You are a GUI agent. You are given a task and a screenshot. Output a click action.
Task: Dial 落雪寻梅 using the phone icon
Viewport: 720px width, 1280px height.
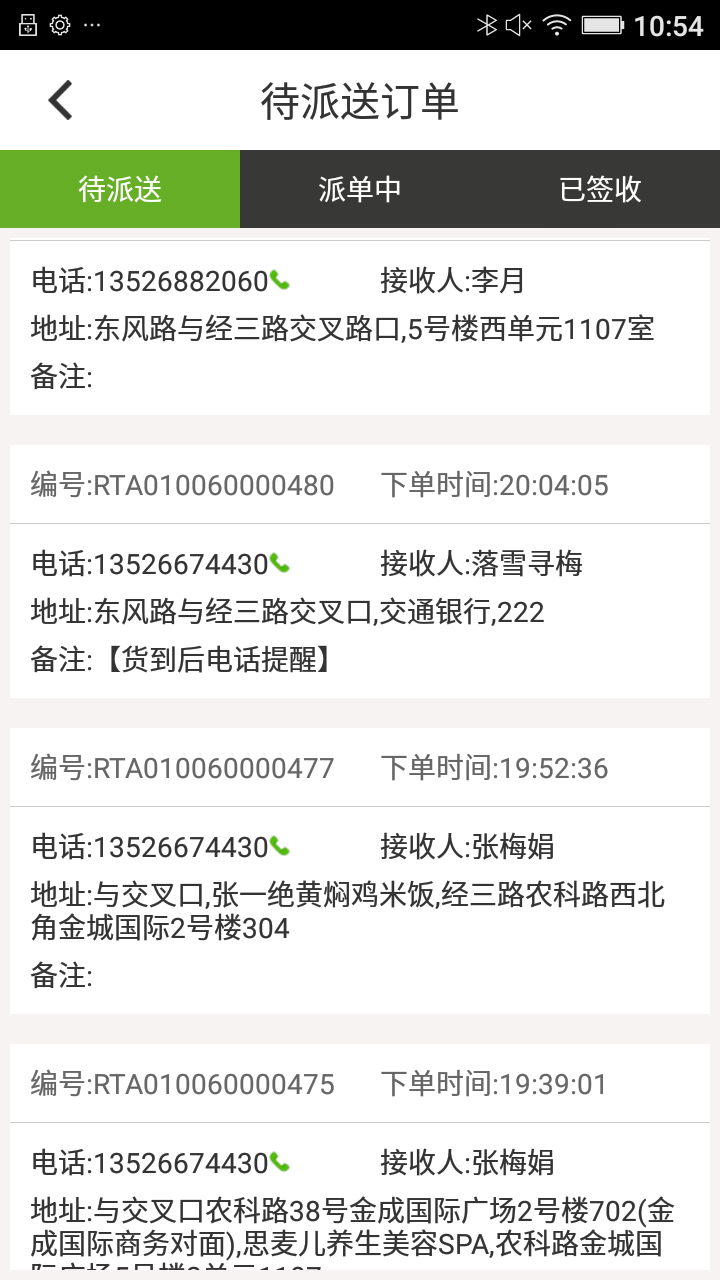(280, 565)
